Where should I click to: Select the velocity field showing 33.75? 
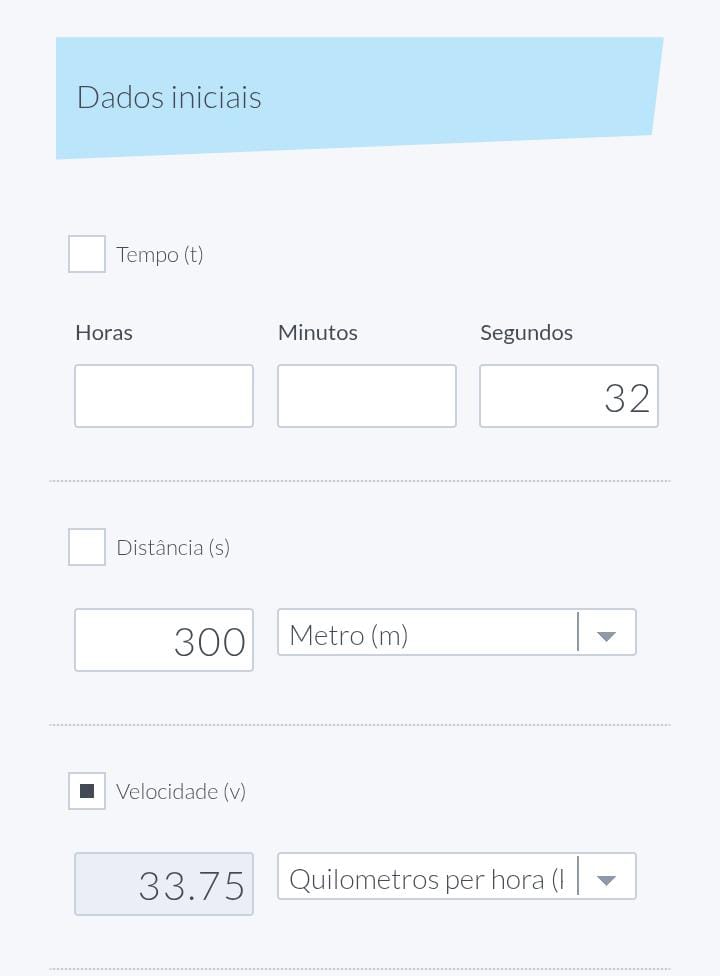click(x=164, y=884)
